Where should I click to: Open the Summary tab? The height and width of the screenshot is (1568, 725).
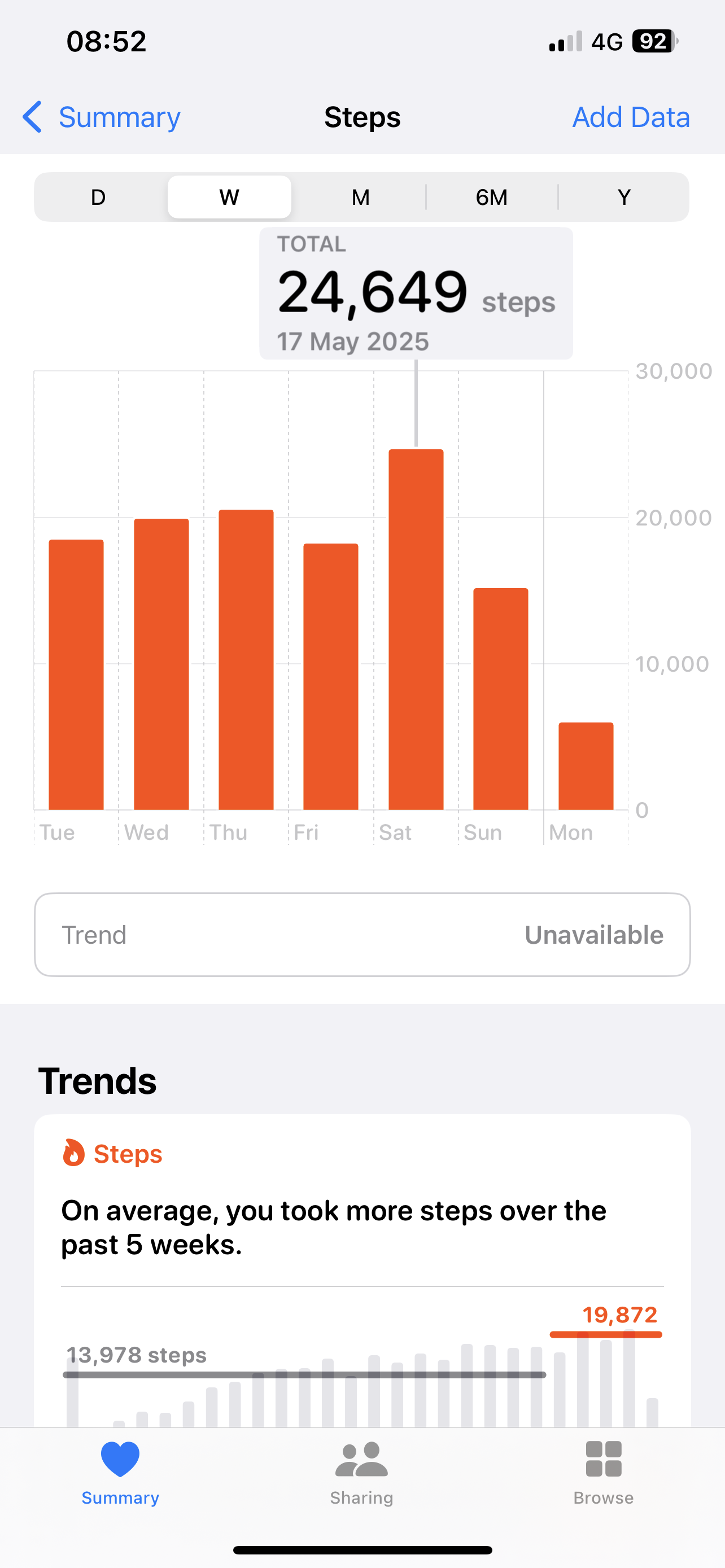(x=120, y=1473)
